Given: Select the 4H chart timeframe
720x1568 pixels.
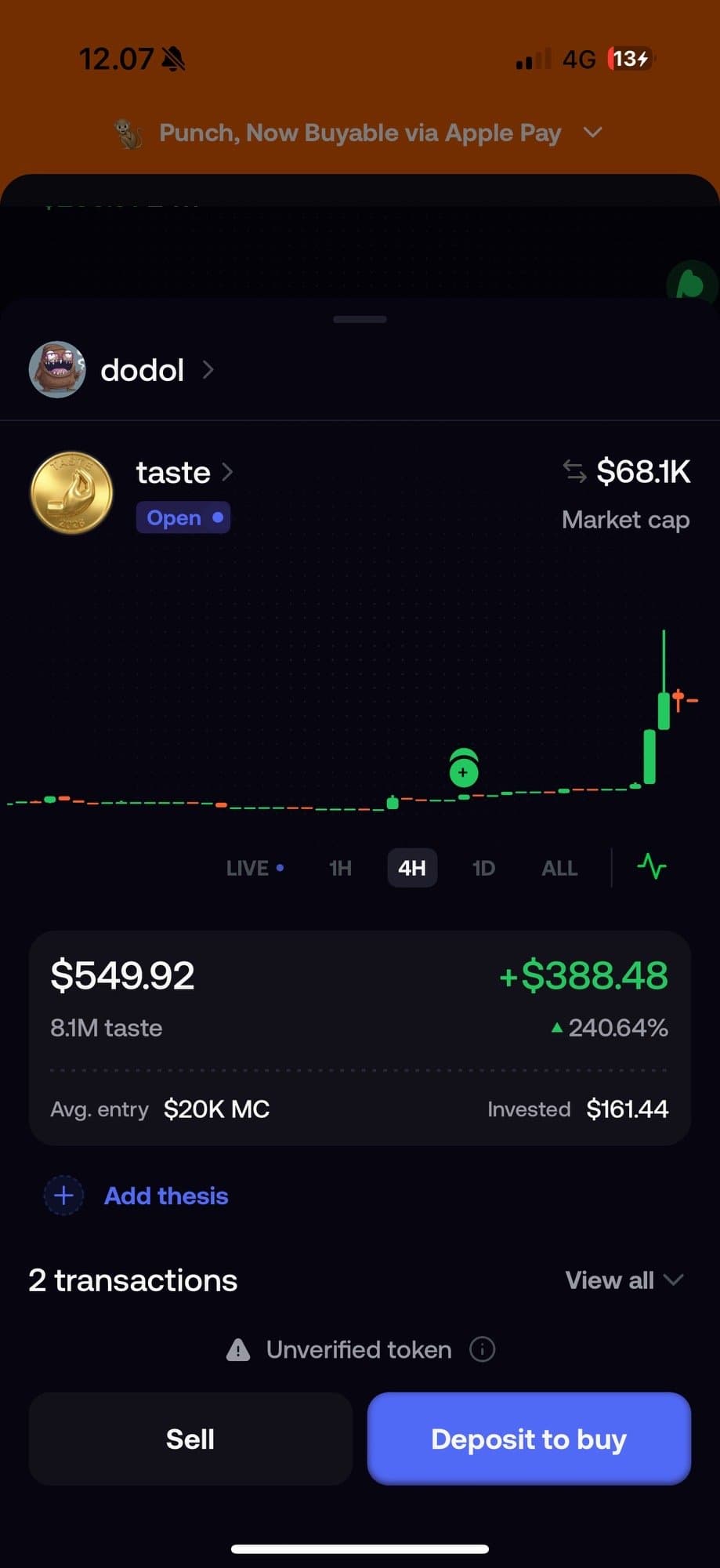Looking at the screenshot, I should coord(412,868).
